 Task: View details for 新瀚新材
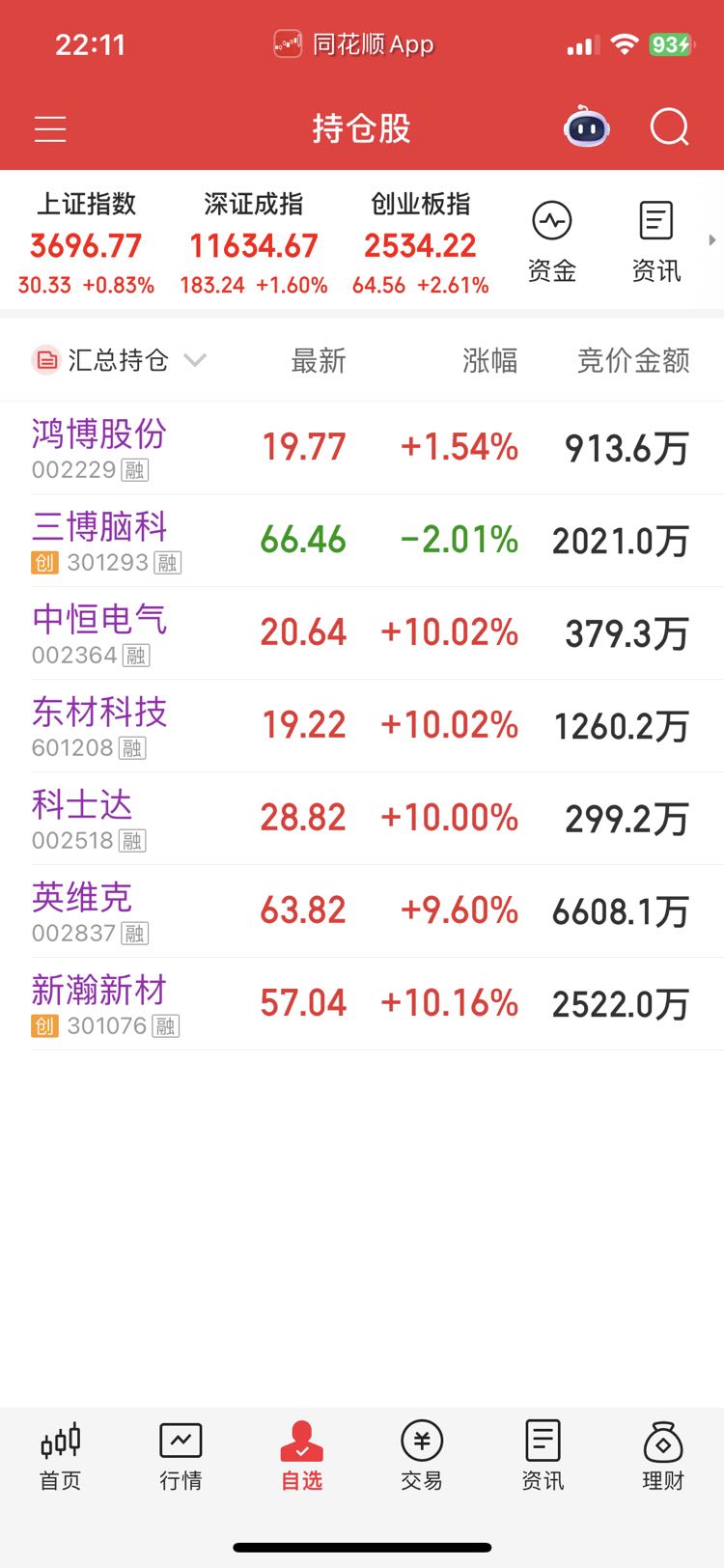pyautogui.click(x=362, y=1004)
